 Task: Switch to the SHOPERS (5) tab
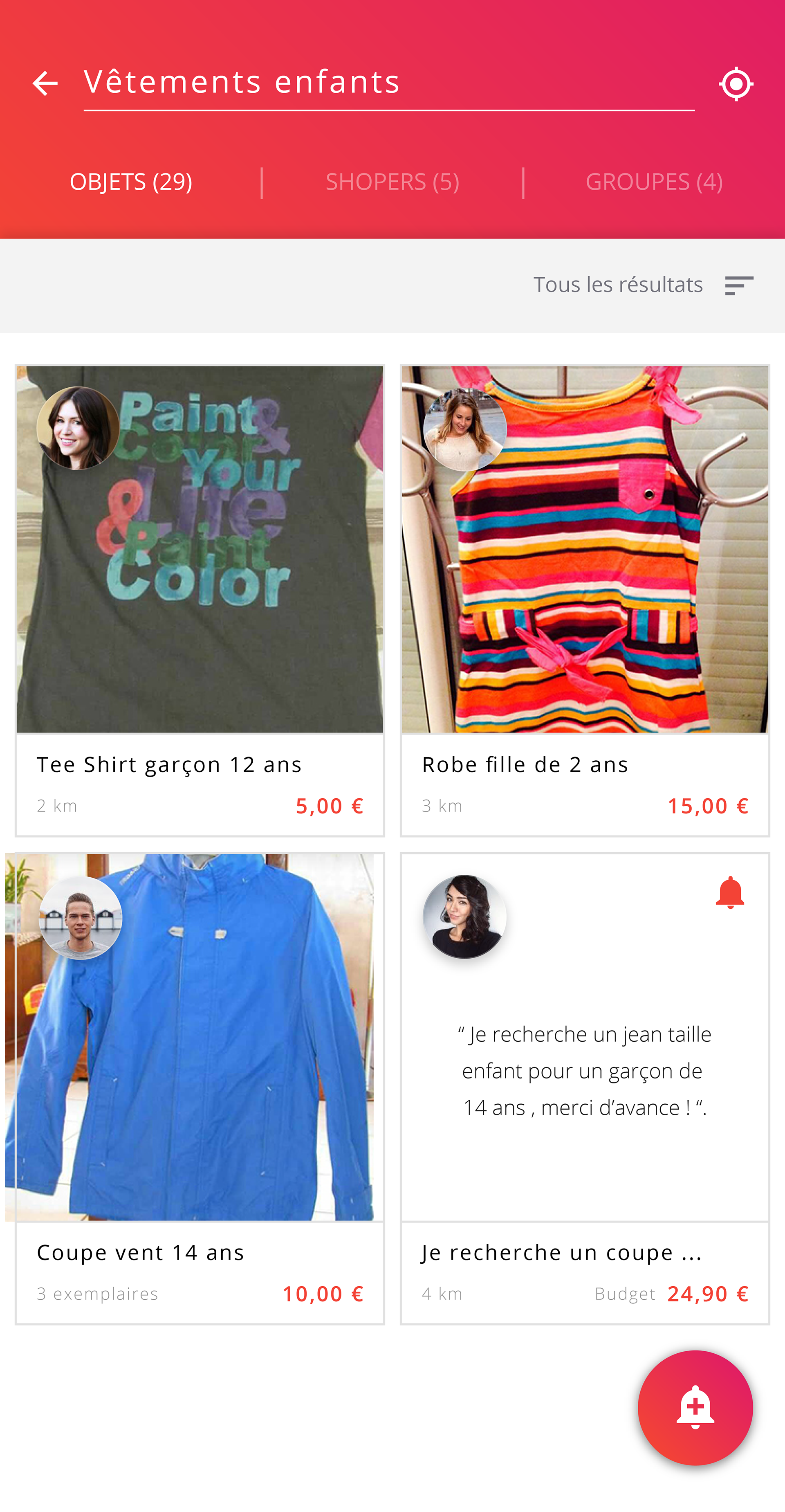point(392,182)
